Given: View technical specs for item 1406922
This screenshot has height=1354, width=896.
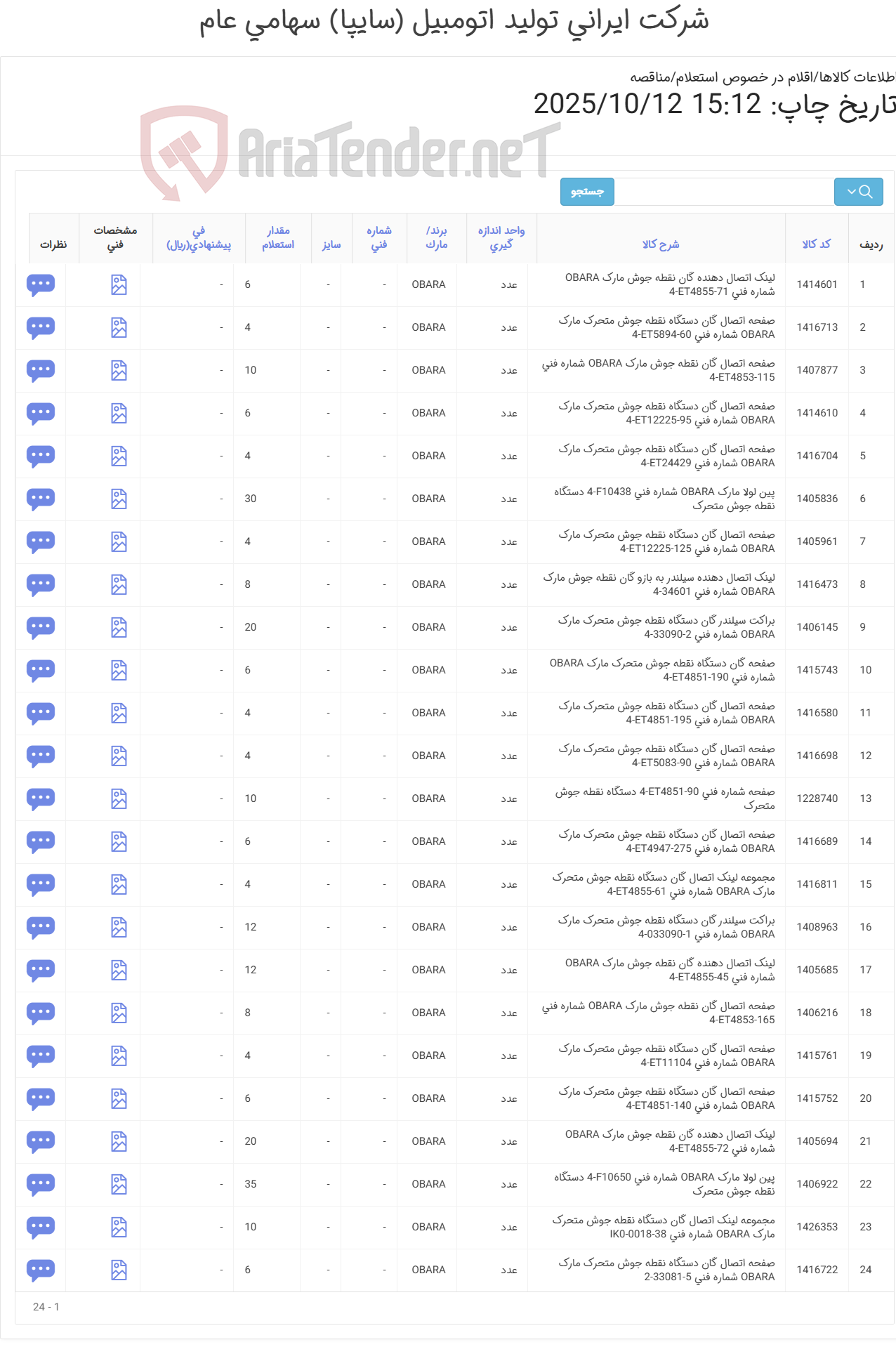Looking at the screenshot, I should coord(119,1184).
